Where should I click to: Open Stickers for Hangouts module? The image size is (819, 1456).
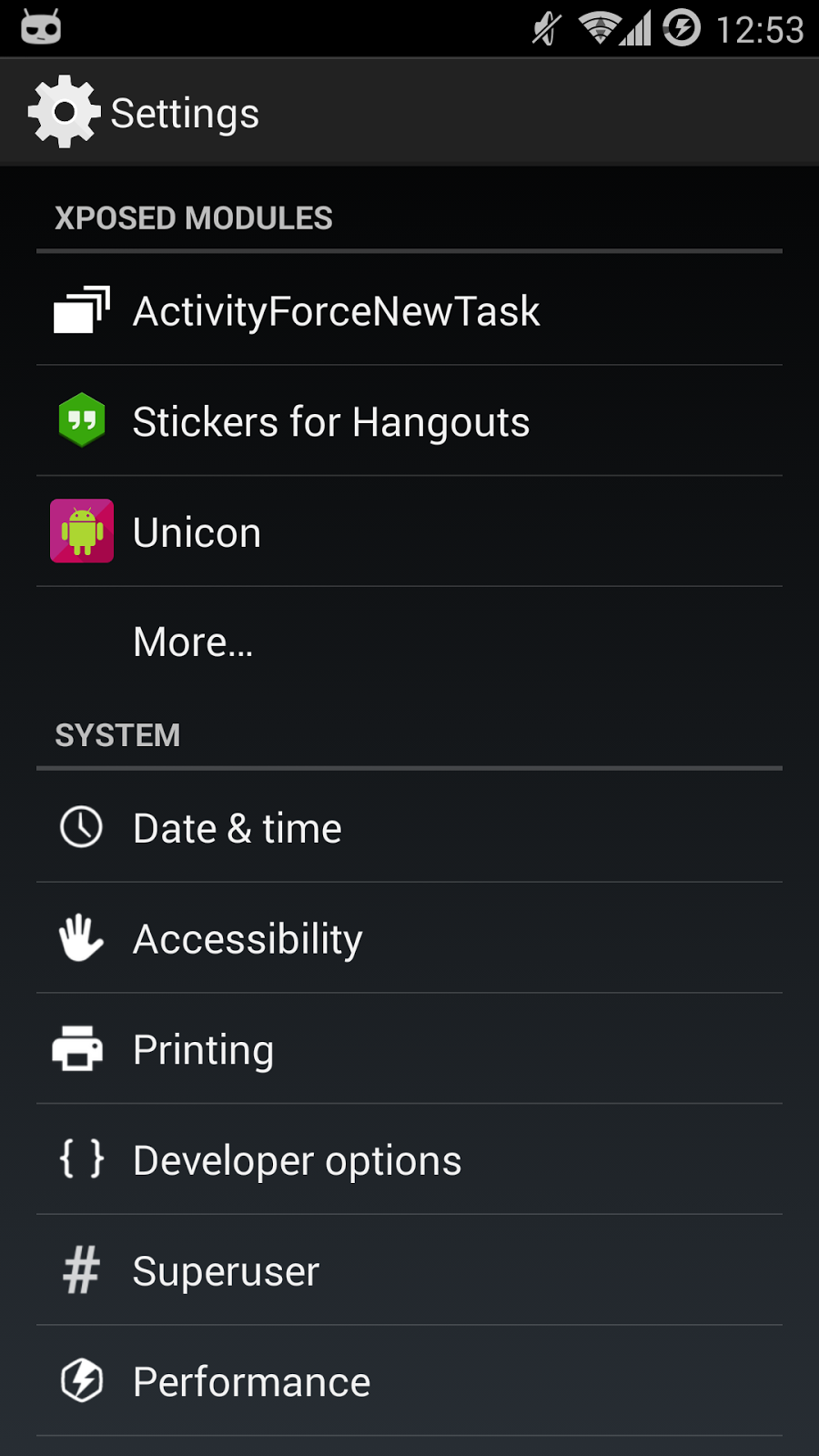[x=409, y=421]
